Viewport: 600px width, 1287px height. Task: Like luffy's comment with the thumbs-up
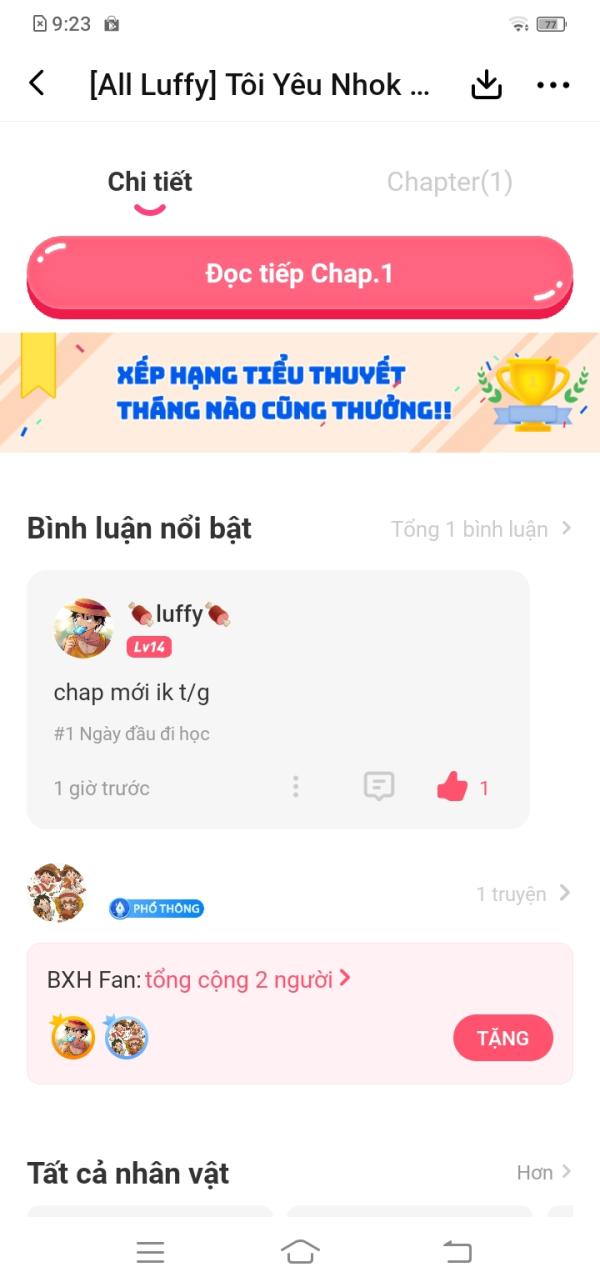point(453,788)
